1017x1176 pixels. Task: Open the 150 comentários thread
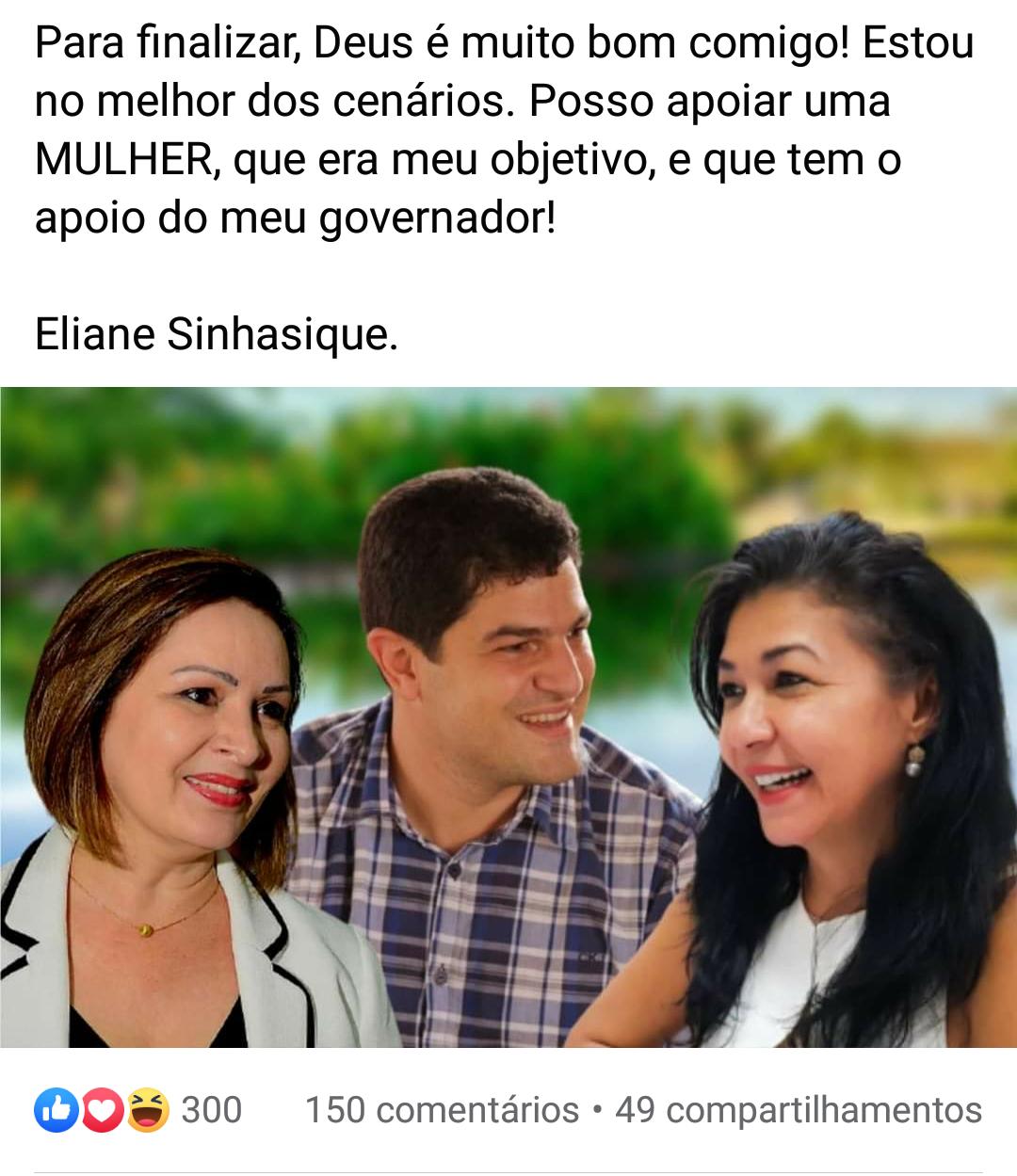point(442,1110)
